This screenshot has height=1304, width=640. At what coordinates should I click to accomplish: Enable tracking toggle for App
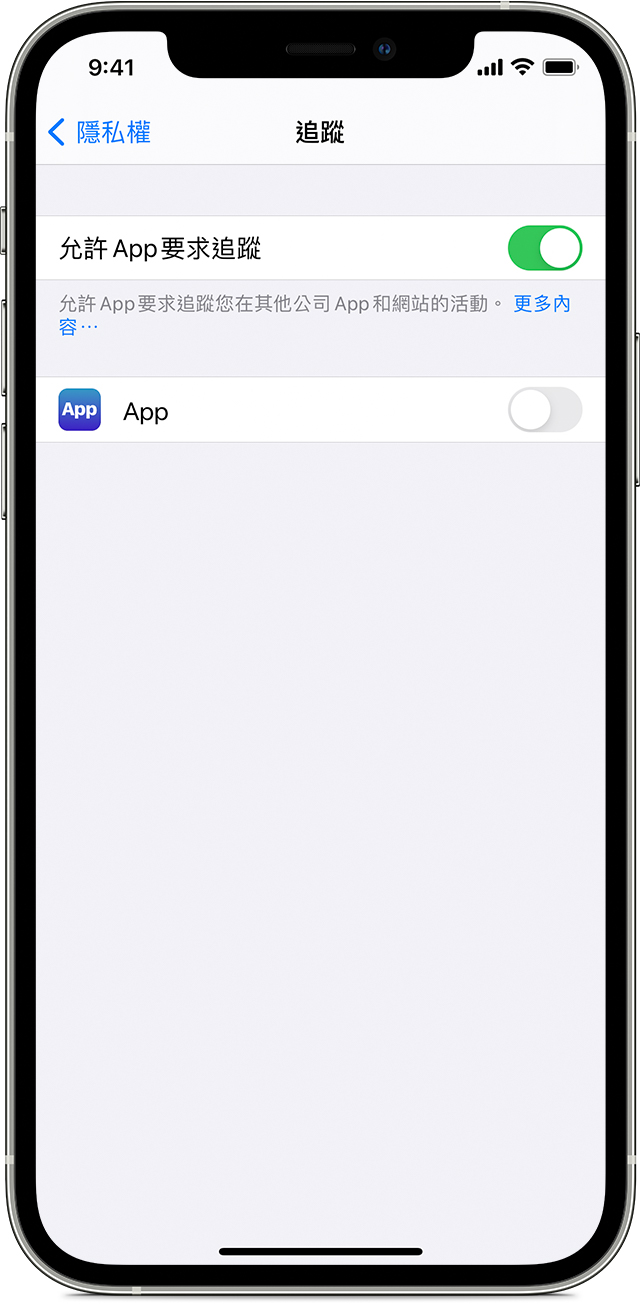click(x=545, y=410)
